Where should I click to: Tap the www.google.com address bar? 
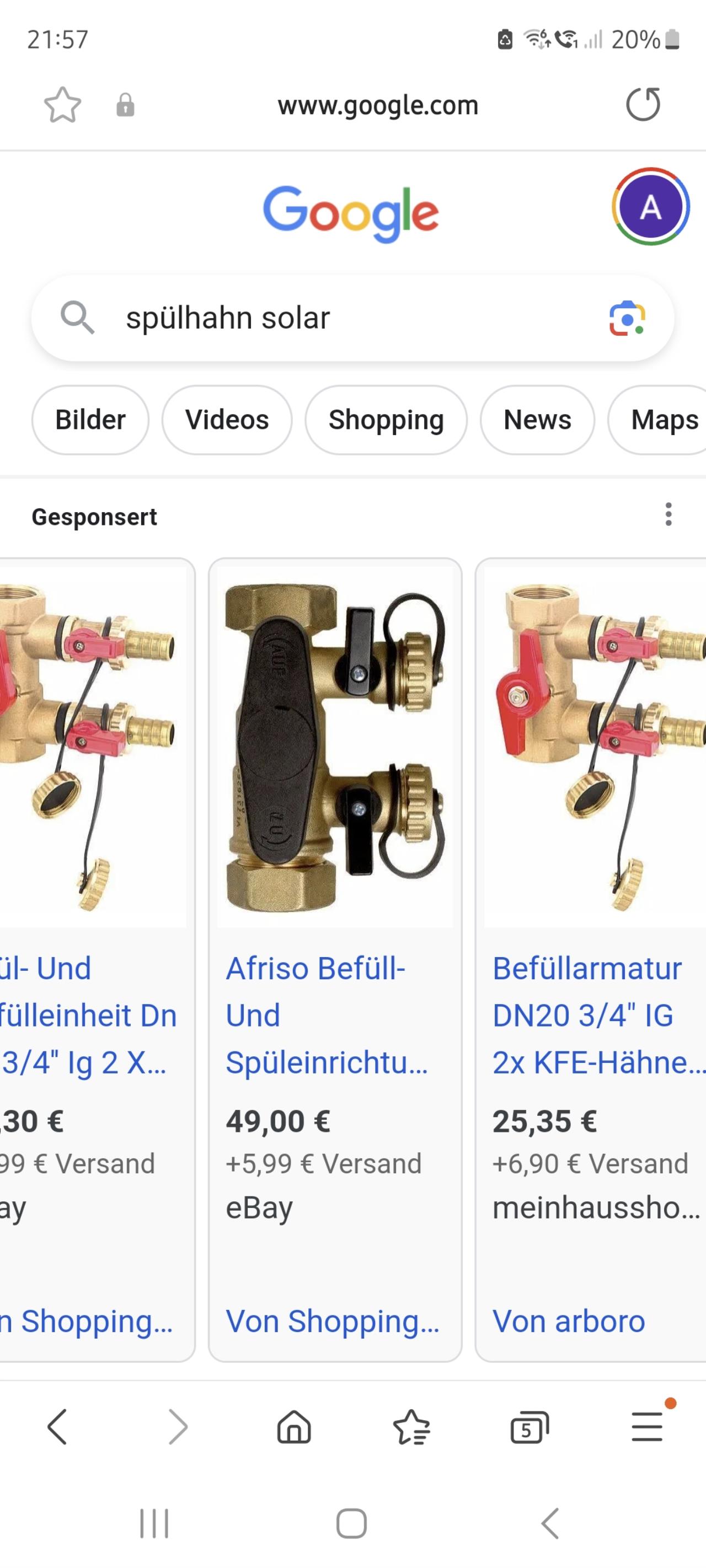tap(378, 105)
